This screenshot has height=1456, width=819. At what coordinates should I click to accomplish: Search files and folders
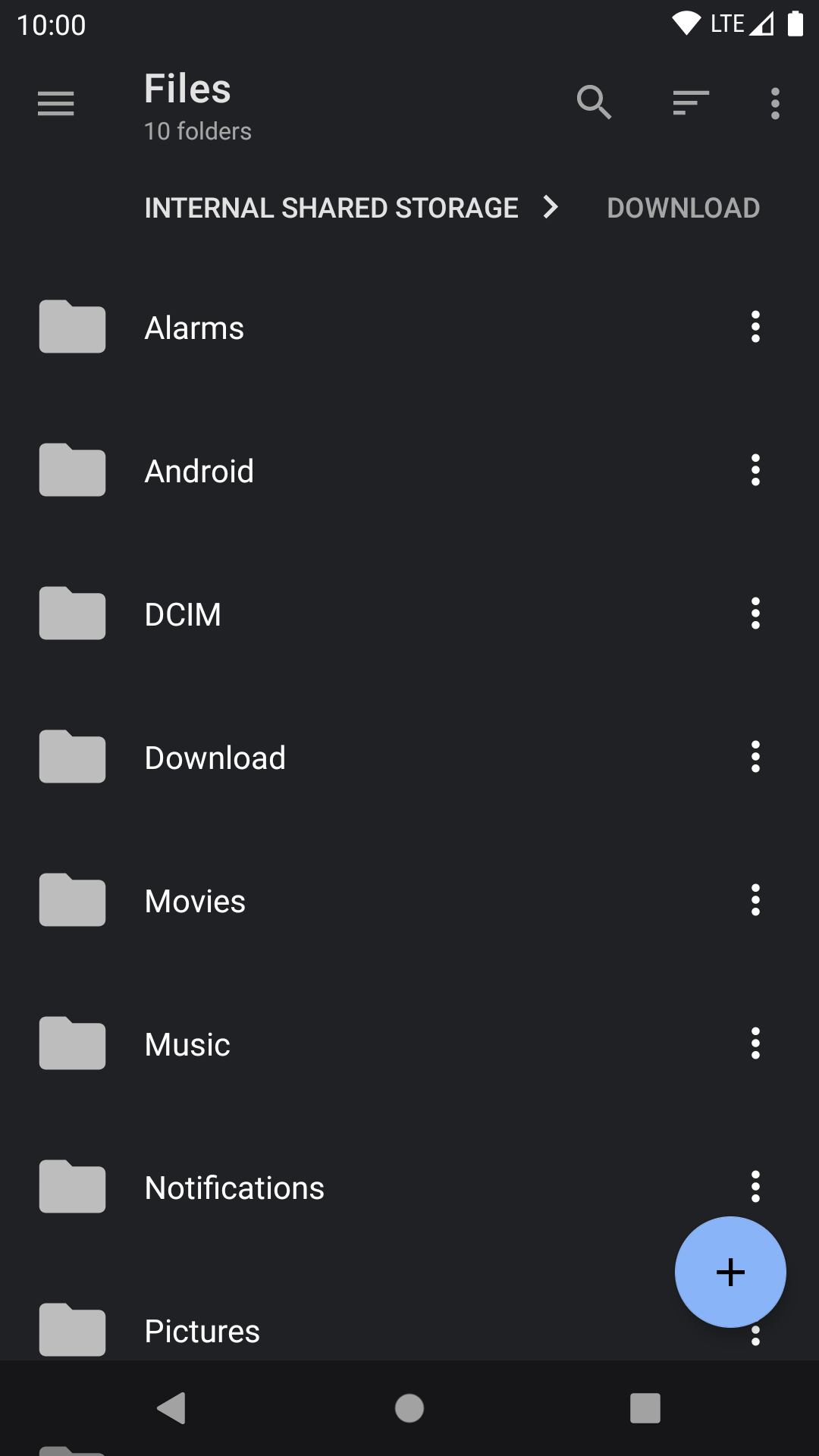point(594,102)
